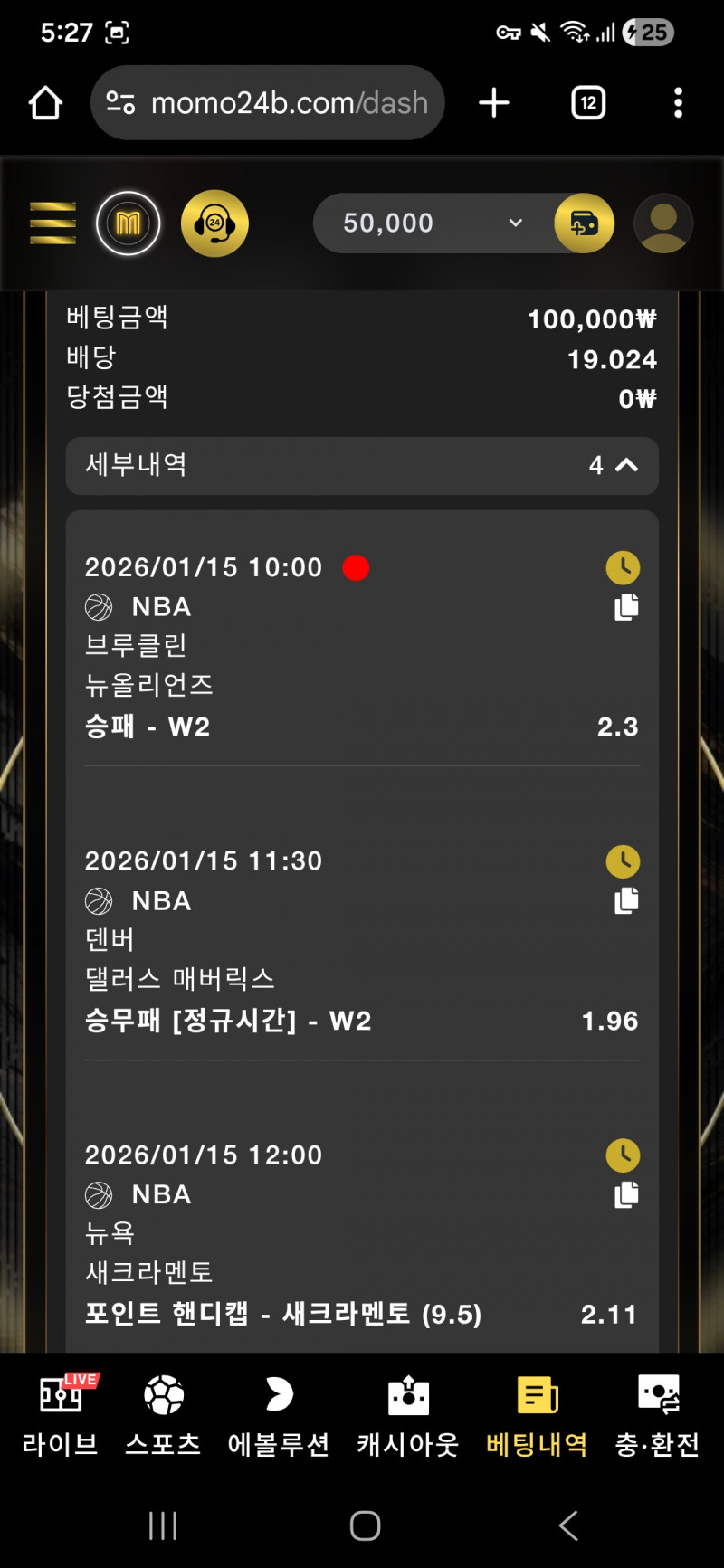The height and width of the screenshot is (1568, 724).
Task: Open the user profile avatar
Action: 663,223
